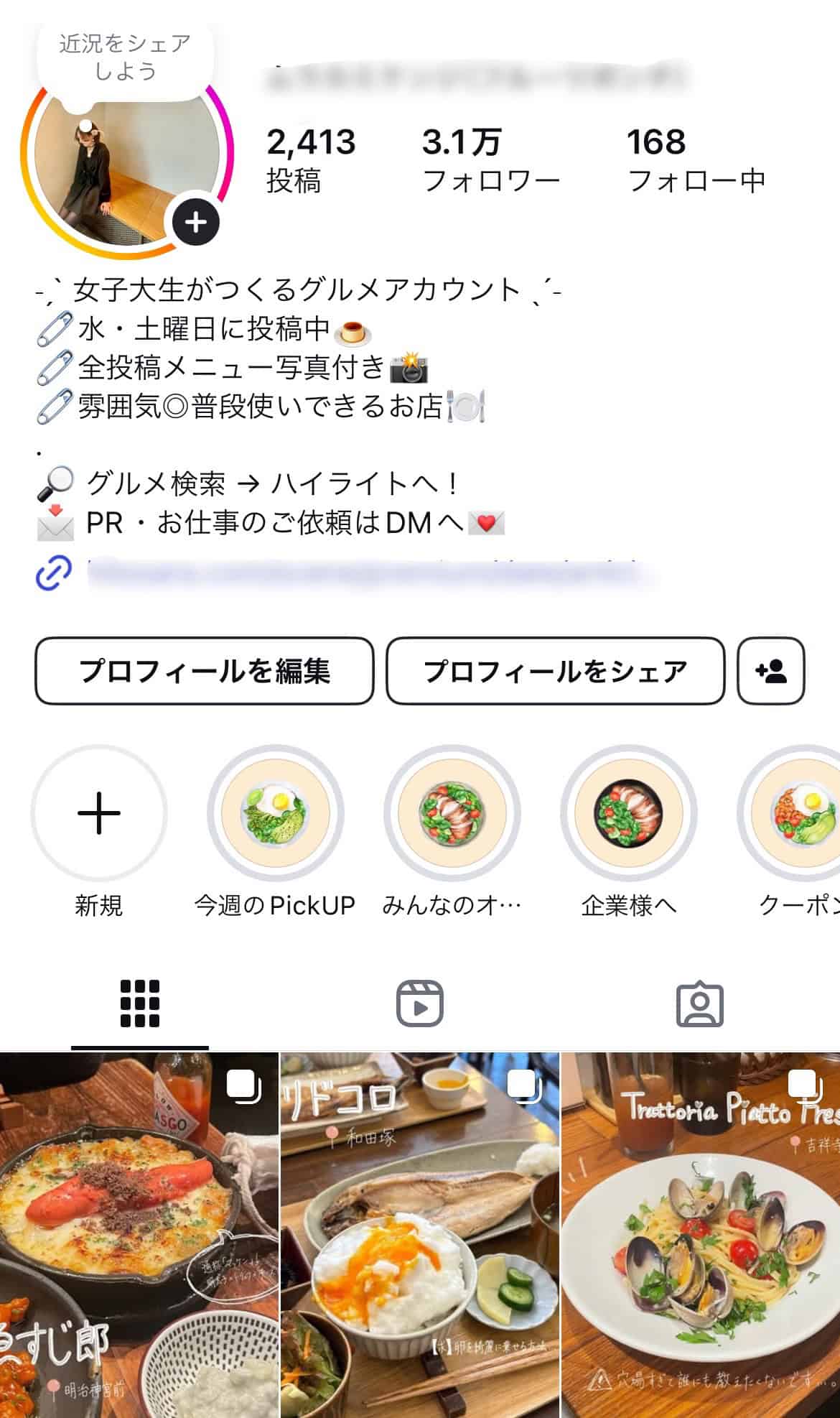Open the みんなのオ… highlight

(452, 814)
